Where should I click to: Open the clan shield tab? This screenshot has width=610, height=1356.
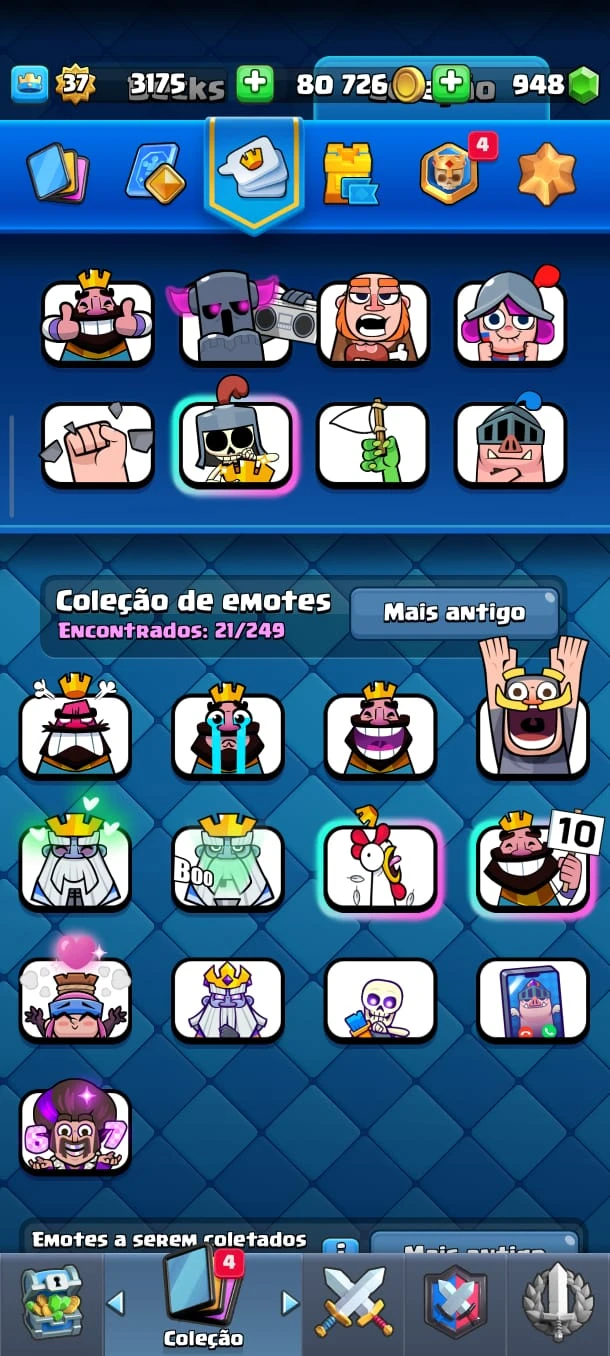pyautogui.click(x=456, y=1302)
